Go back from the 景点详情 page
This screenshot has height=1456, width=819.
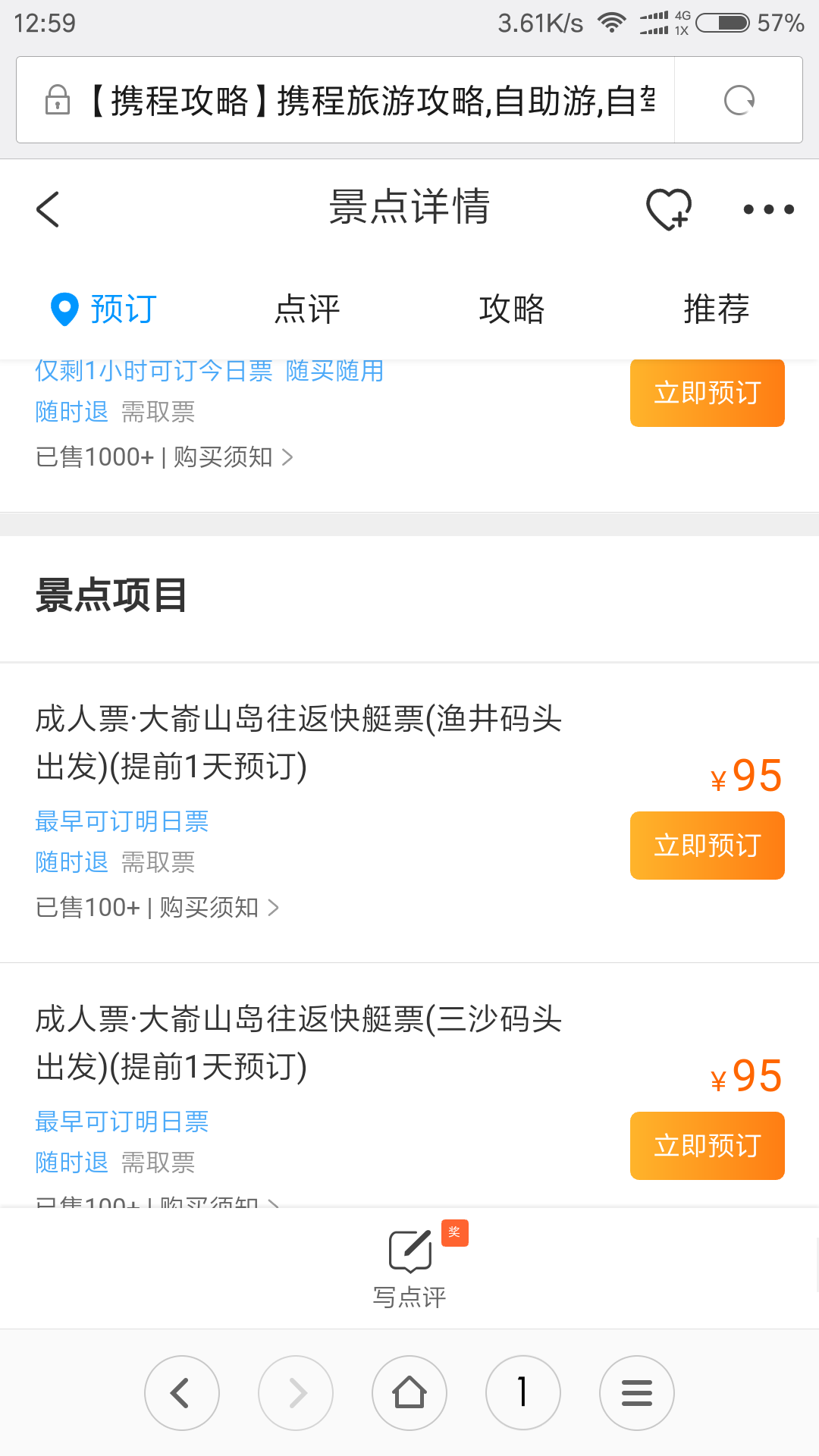[48, 209]
